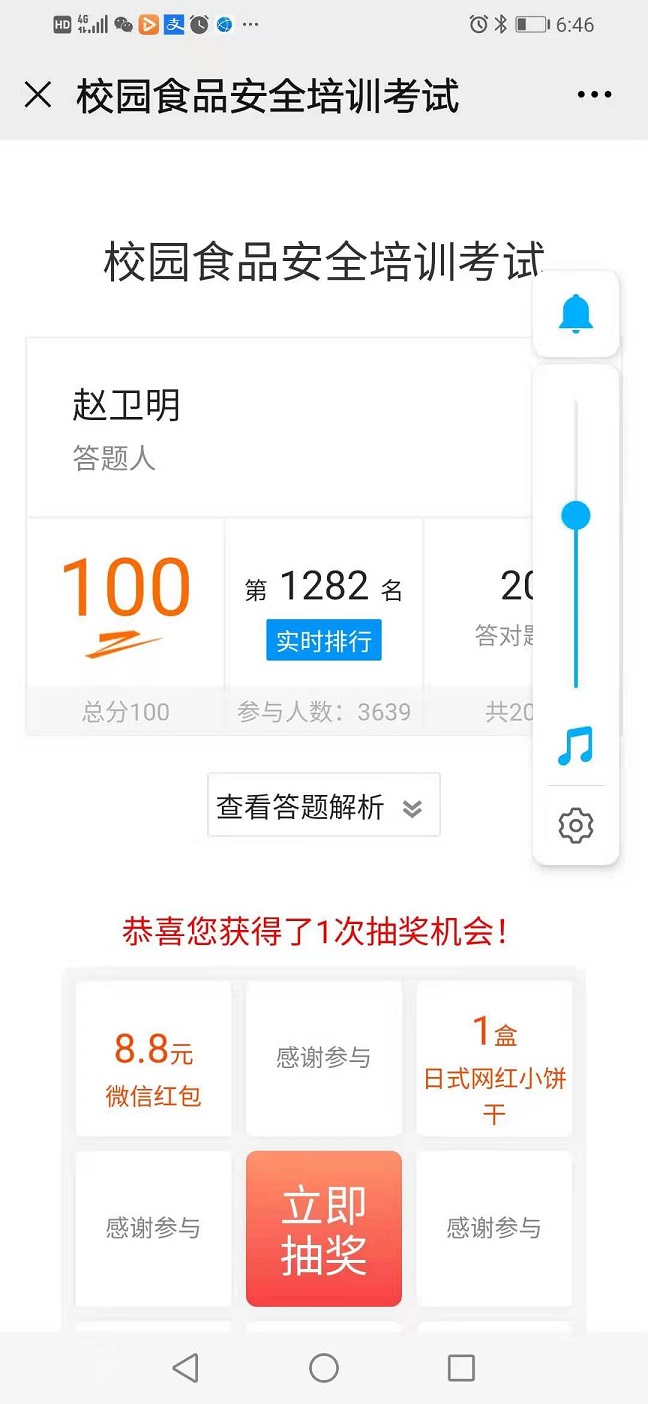Start the lottery with 立即抽奖
The height and width of the screenshot is (1404, 648).
[x=324, y=1229]
